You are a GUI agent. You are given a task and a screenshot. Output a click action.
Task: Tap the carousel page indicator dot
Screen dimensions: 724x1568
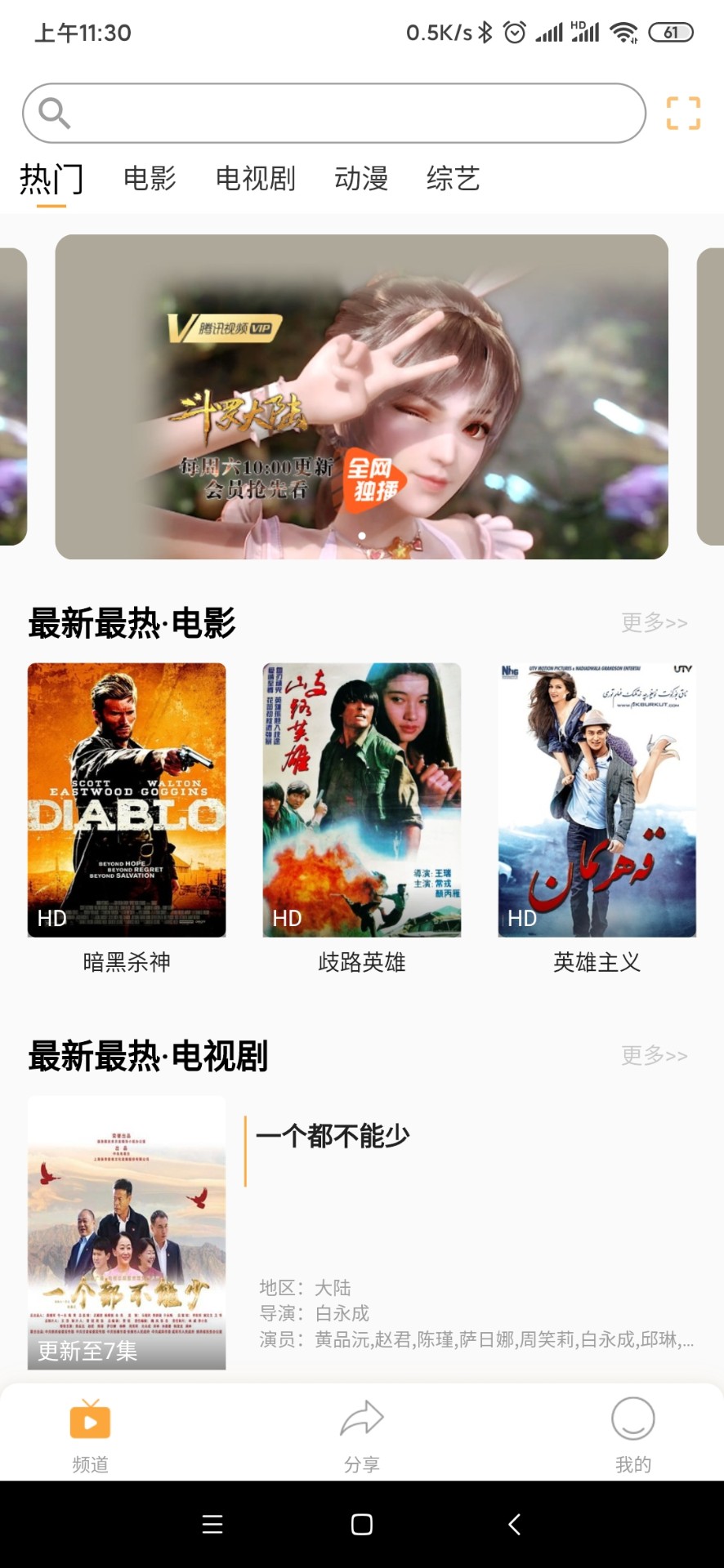362,534
